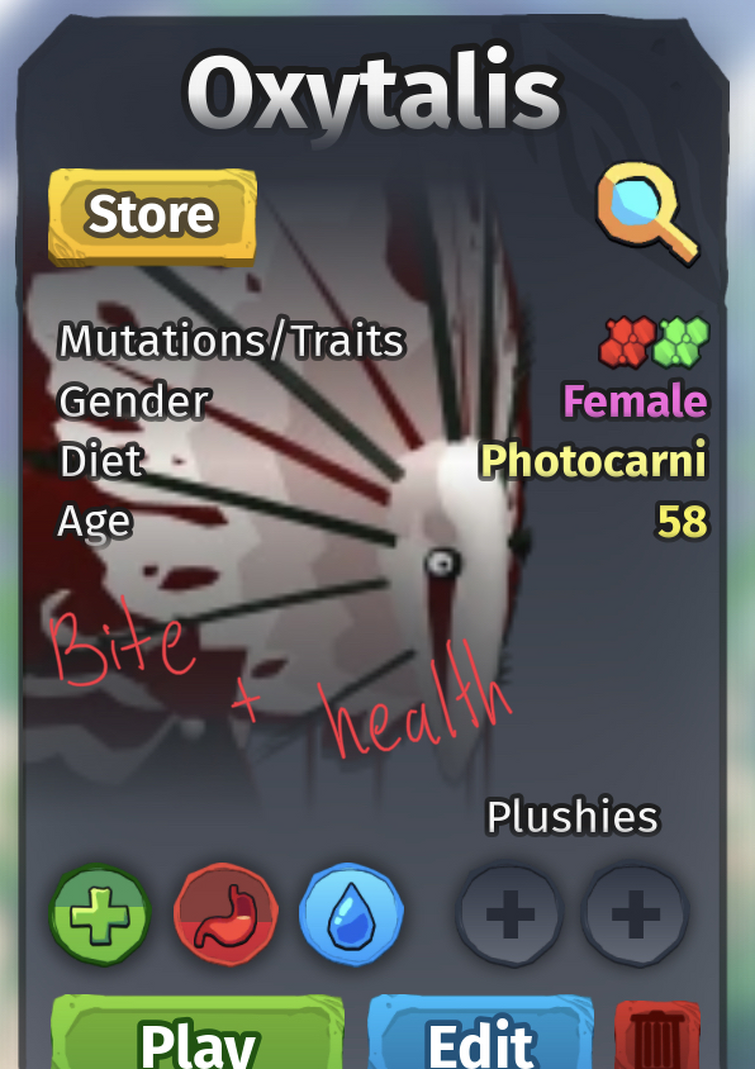
Task: Tap the green health plus icon
Action: click(x=100, y=915)
